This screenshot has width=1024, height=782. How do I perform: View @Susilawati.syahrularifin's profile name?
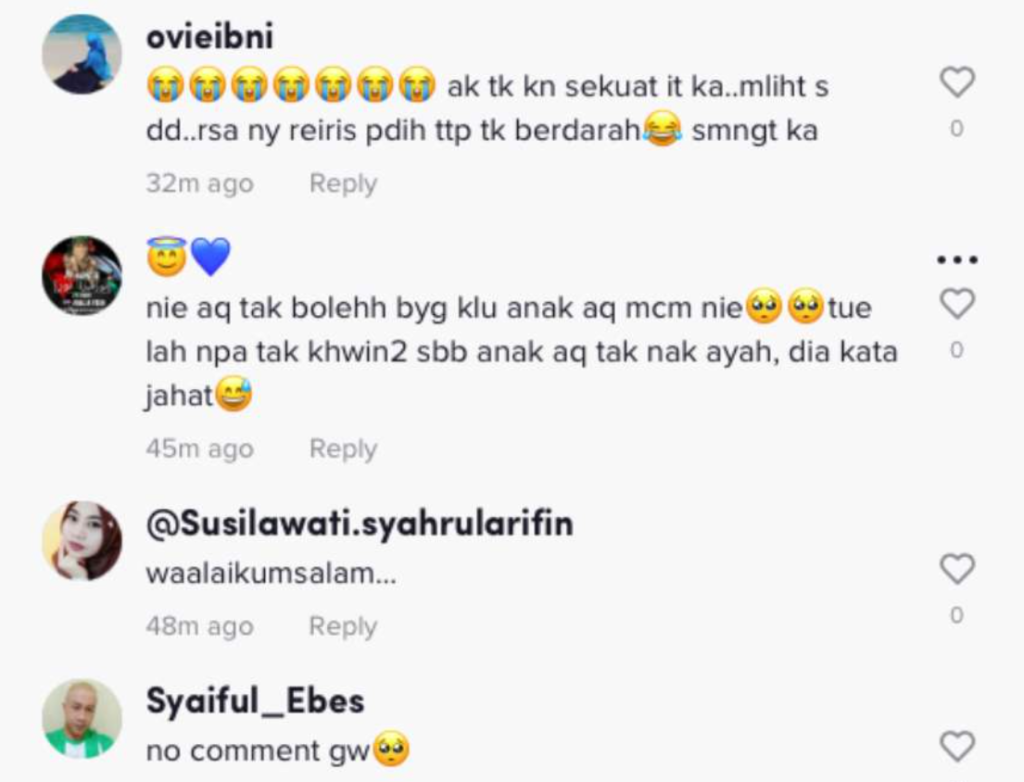click(x=359, y=524)
